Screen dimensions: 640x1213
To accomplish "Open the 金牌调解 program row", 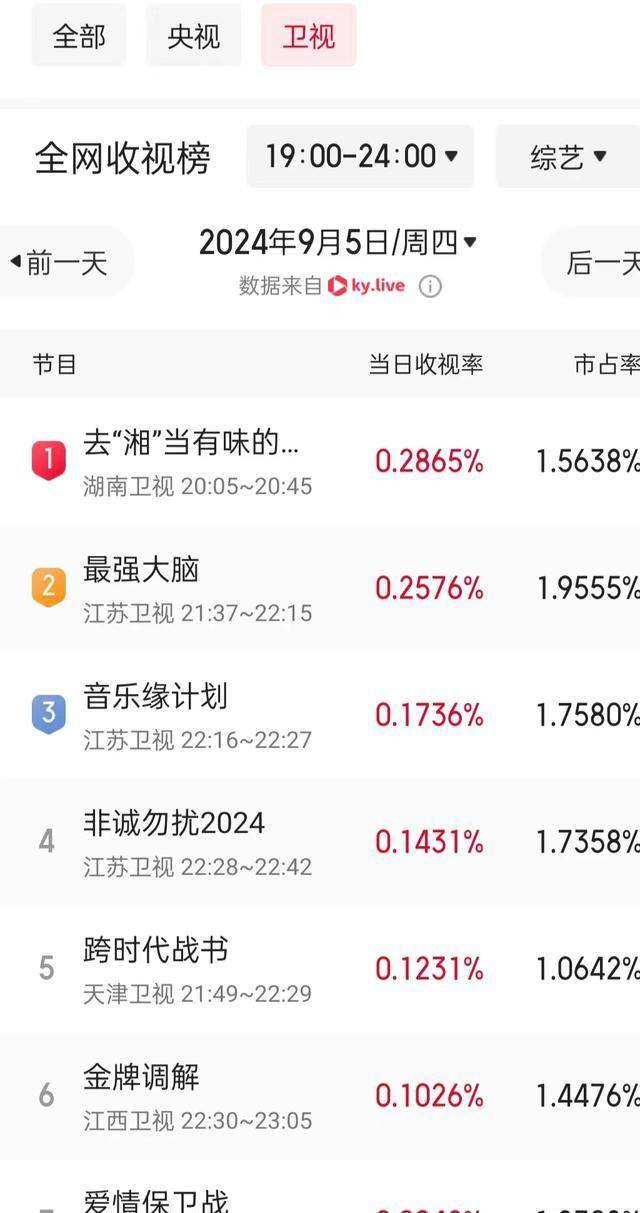I will (x=320, y=1095).
